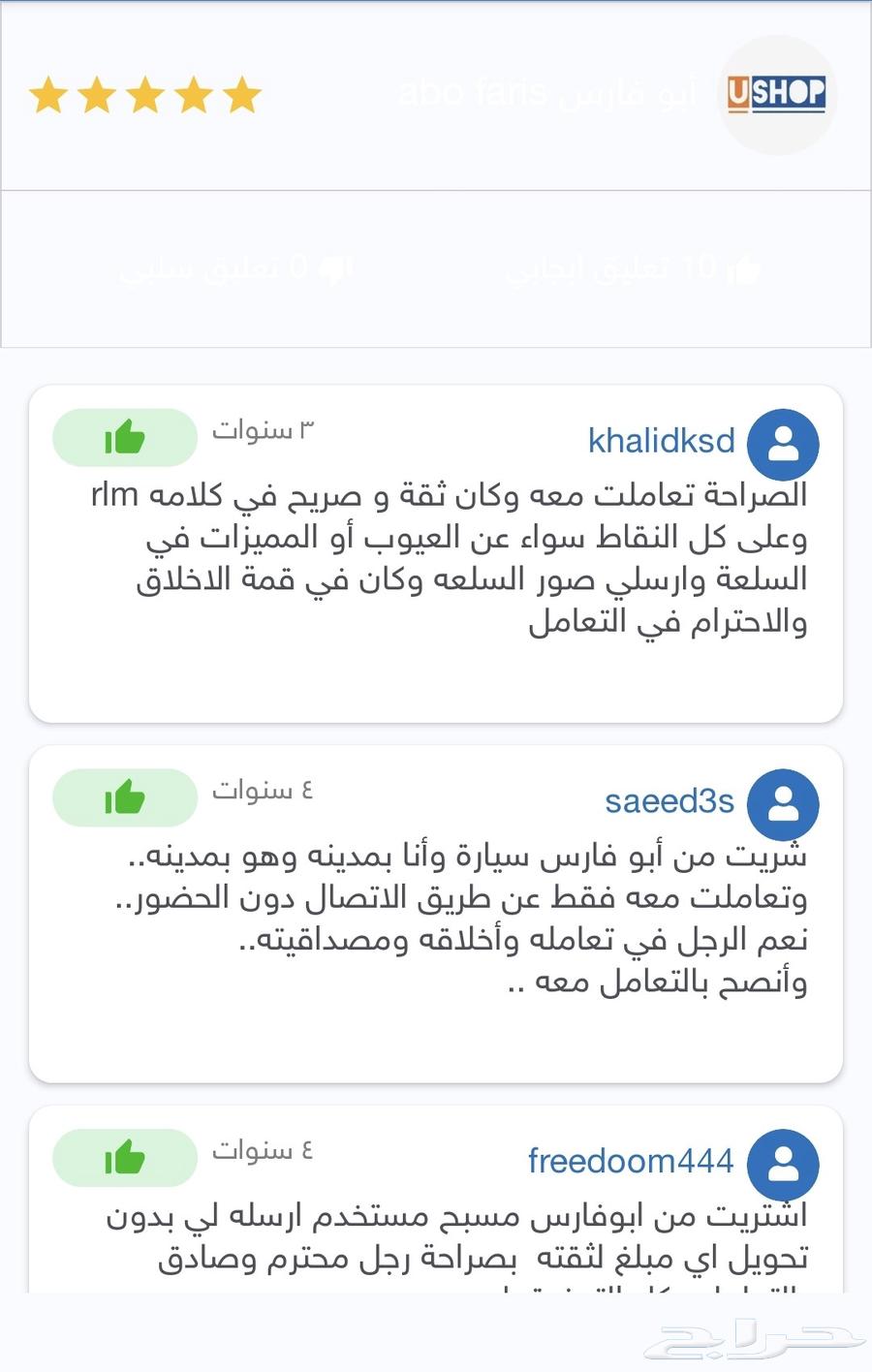872x1372 pixels.
Task: Expand khalidksd's review card
Action: point(436,552)
